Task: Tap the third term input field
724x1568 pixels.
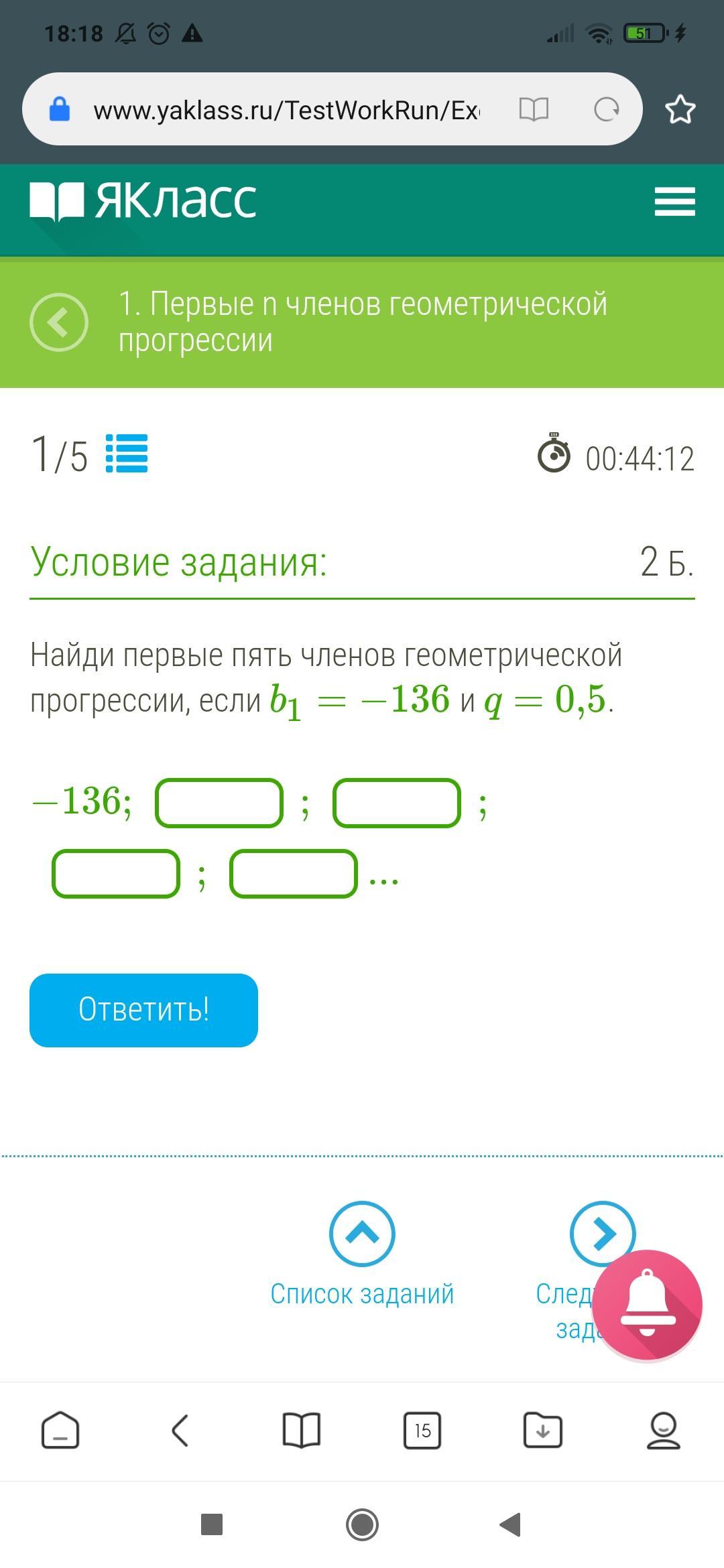Action: (397, 803)
